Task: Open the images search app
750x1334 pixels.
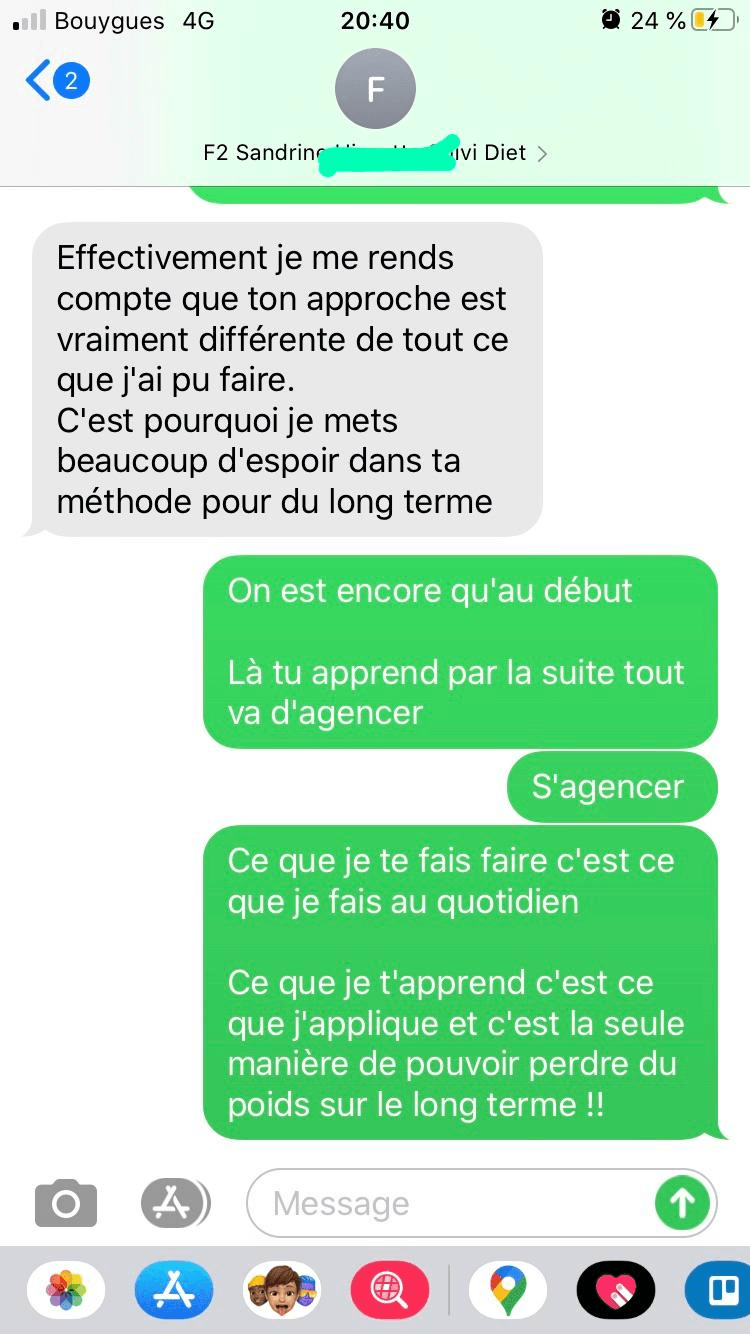Action: pyautogui.click(x=389, y=1291)
